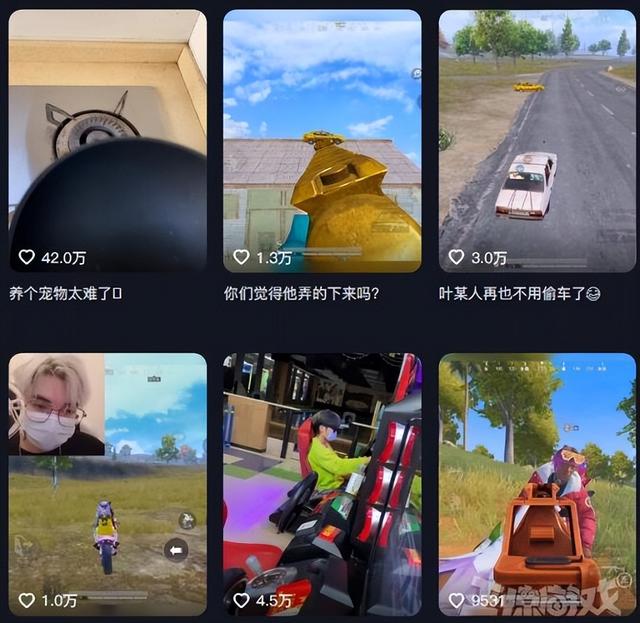Open the video with 9531 likes
Image resolution: width=640 pixels, height=623 pixels.
tap(537, 484)
